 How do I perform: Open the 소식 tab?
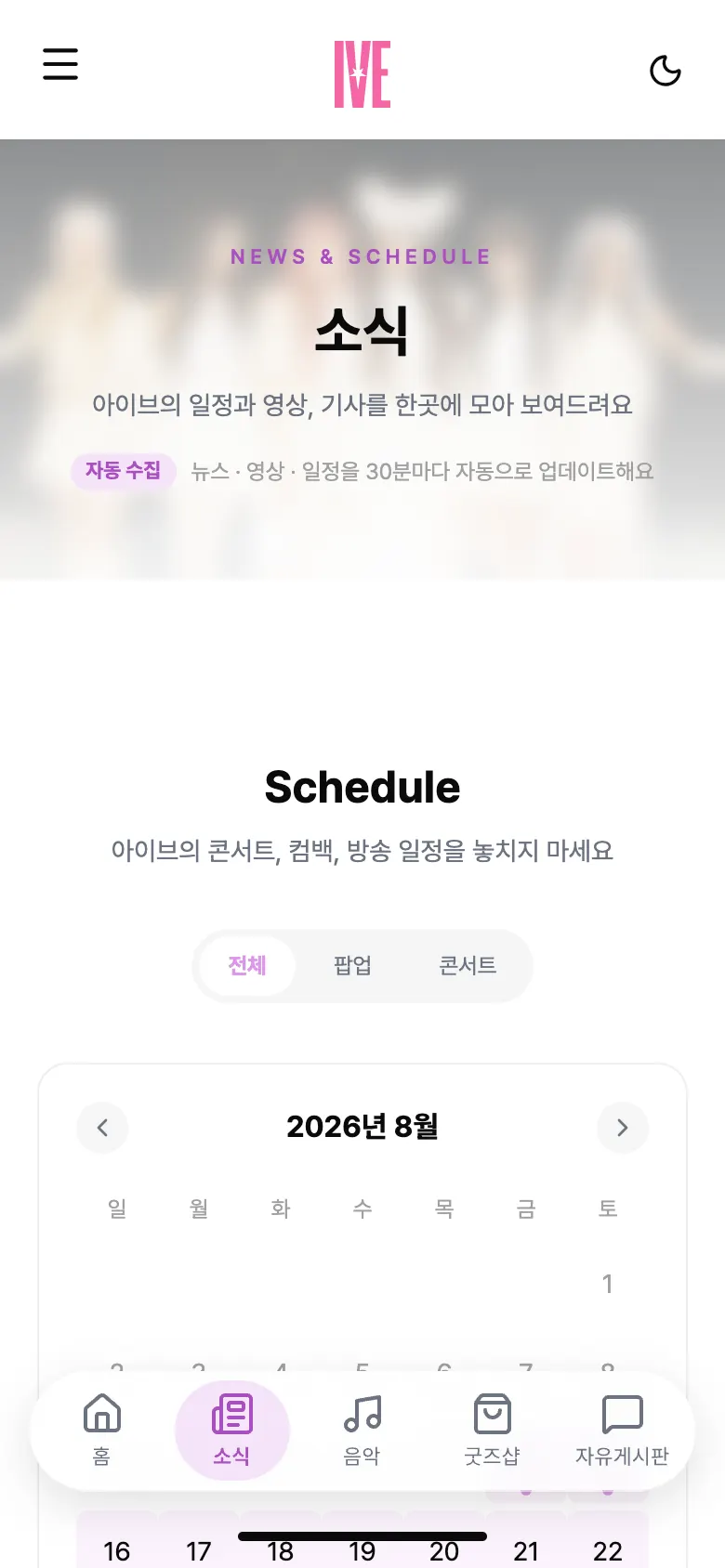[x=232, y=1431]
